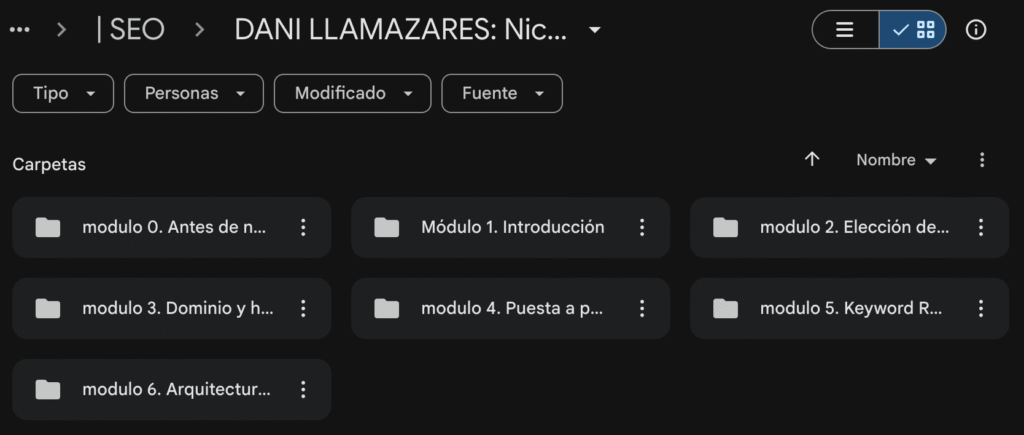
Task: Filter by Personas
Action: (x=194, y=93)
